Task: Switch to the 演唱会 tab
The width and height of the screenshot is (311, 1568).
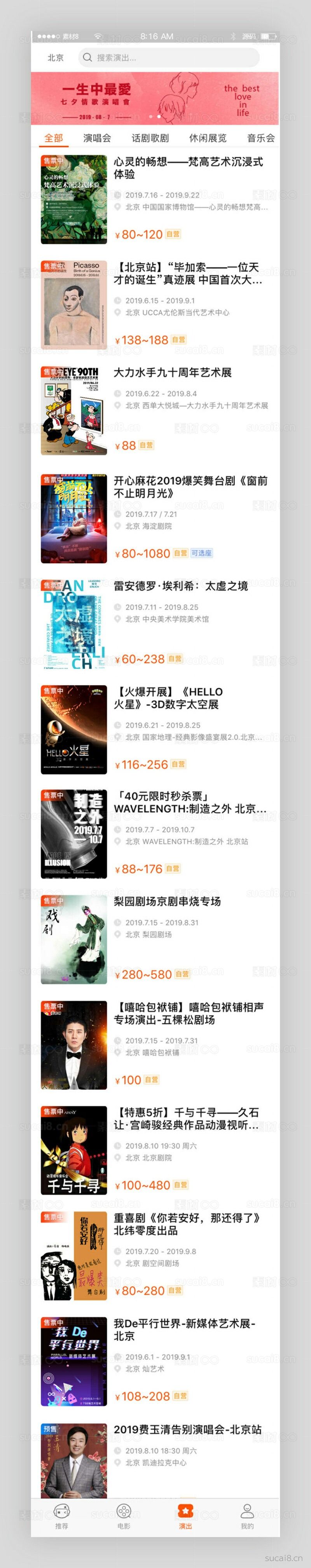Action: click(97, 138)
